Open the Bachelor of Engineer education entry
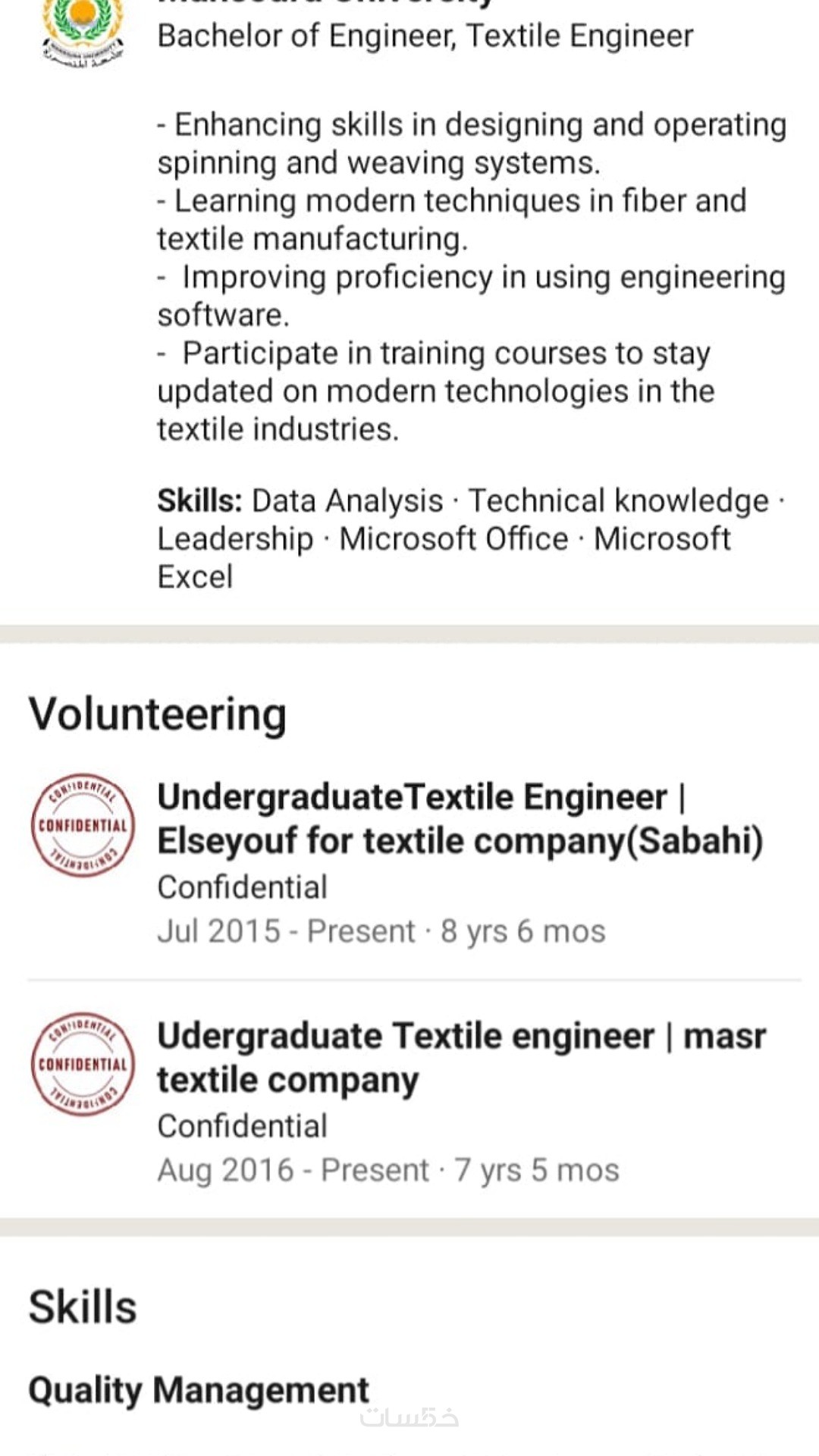This screenshot has width=819, height=1456. click(425, 36)
